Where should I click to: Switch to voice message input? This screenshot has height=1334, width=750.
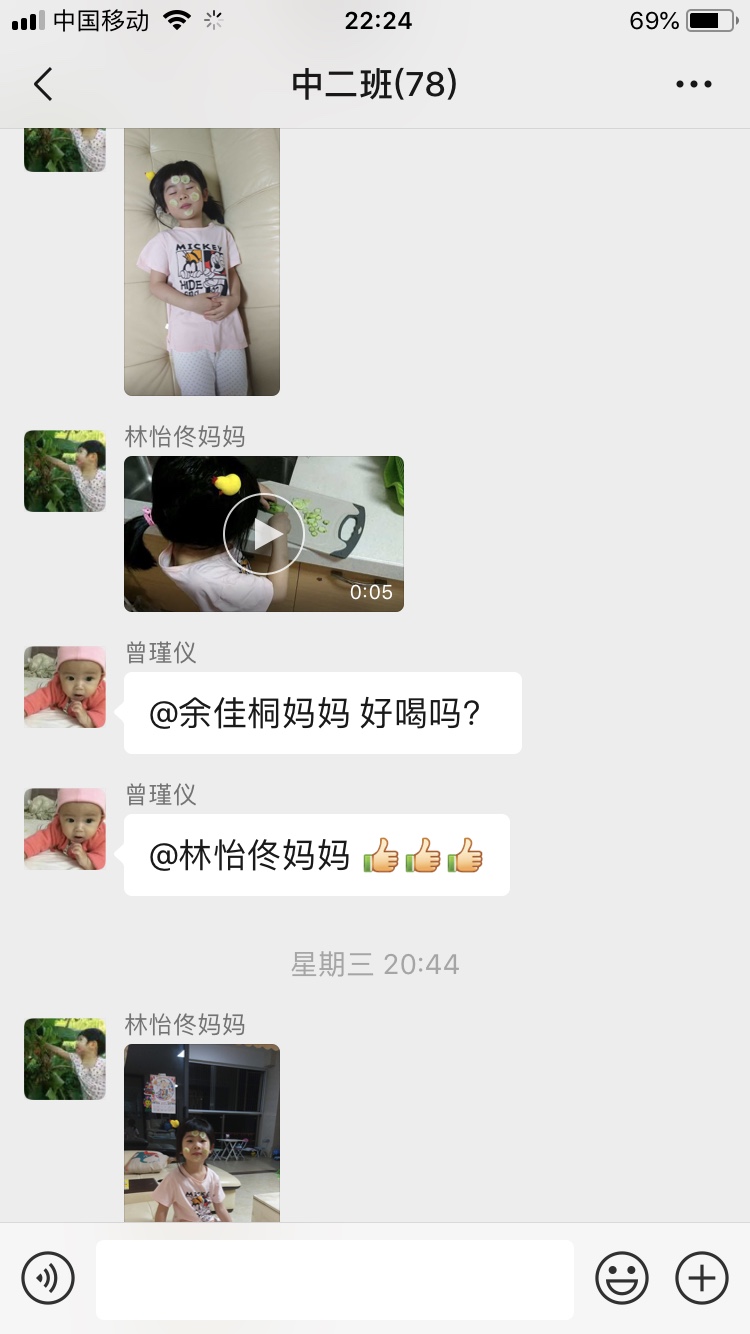pos(48,1278)
